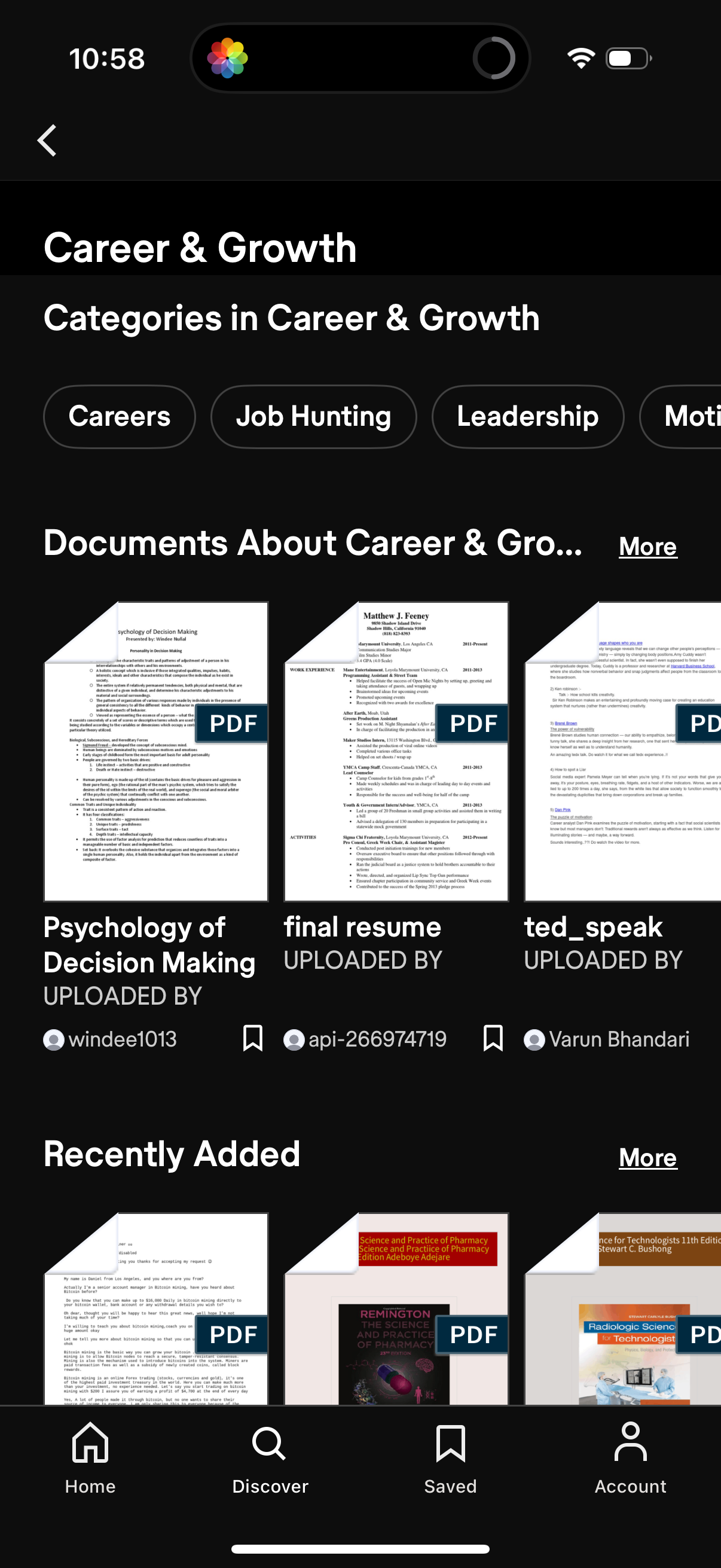Tap More beside Documents About Career & Growth
The height and width of the screenshot is (1568, 721).
coord(647,546)
